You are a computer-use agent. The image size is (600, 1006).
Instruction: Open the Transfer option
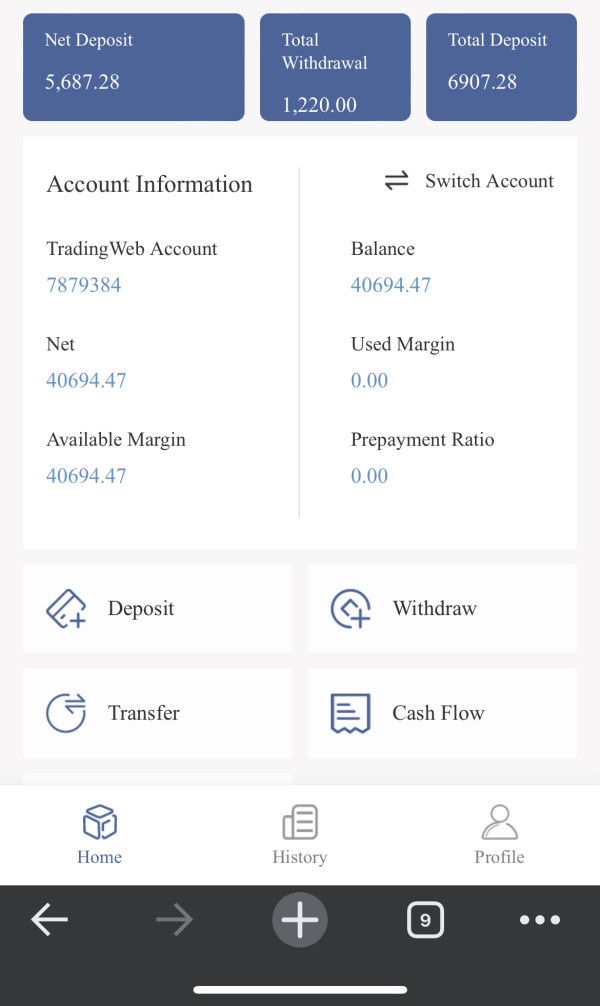pos(157,713)
